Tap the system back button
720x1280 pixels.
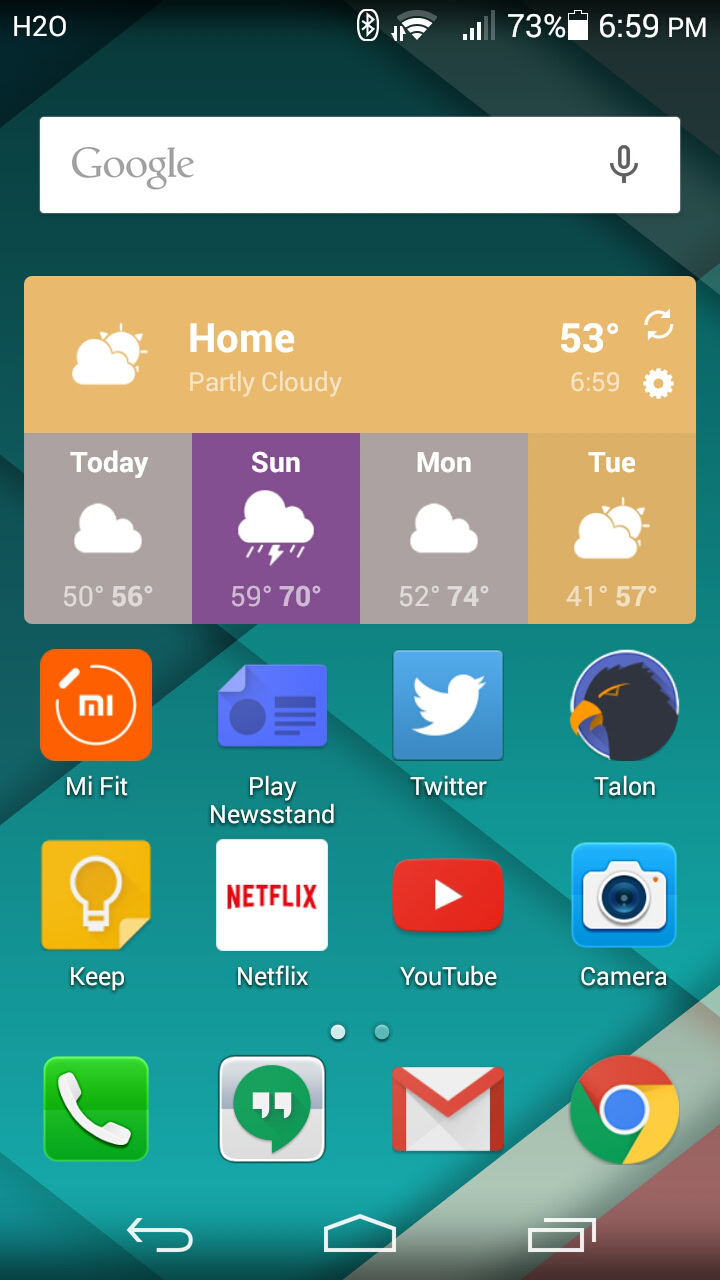(x=160, y=1236)
